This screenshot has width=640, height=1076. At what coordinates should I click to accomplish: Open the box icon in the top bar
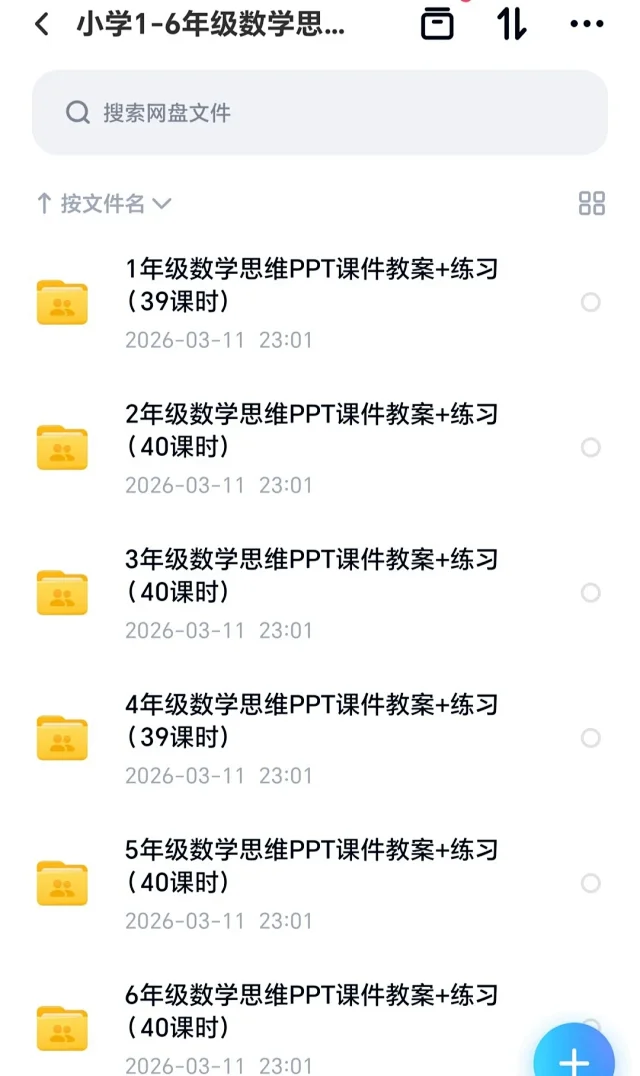[x=437, y=24]
